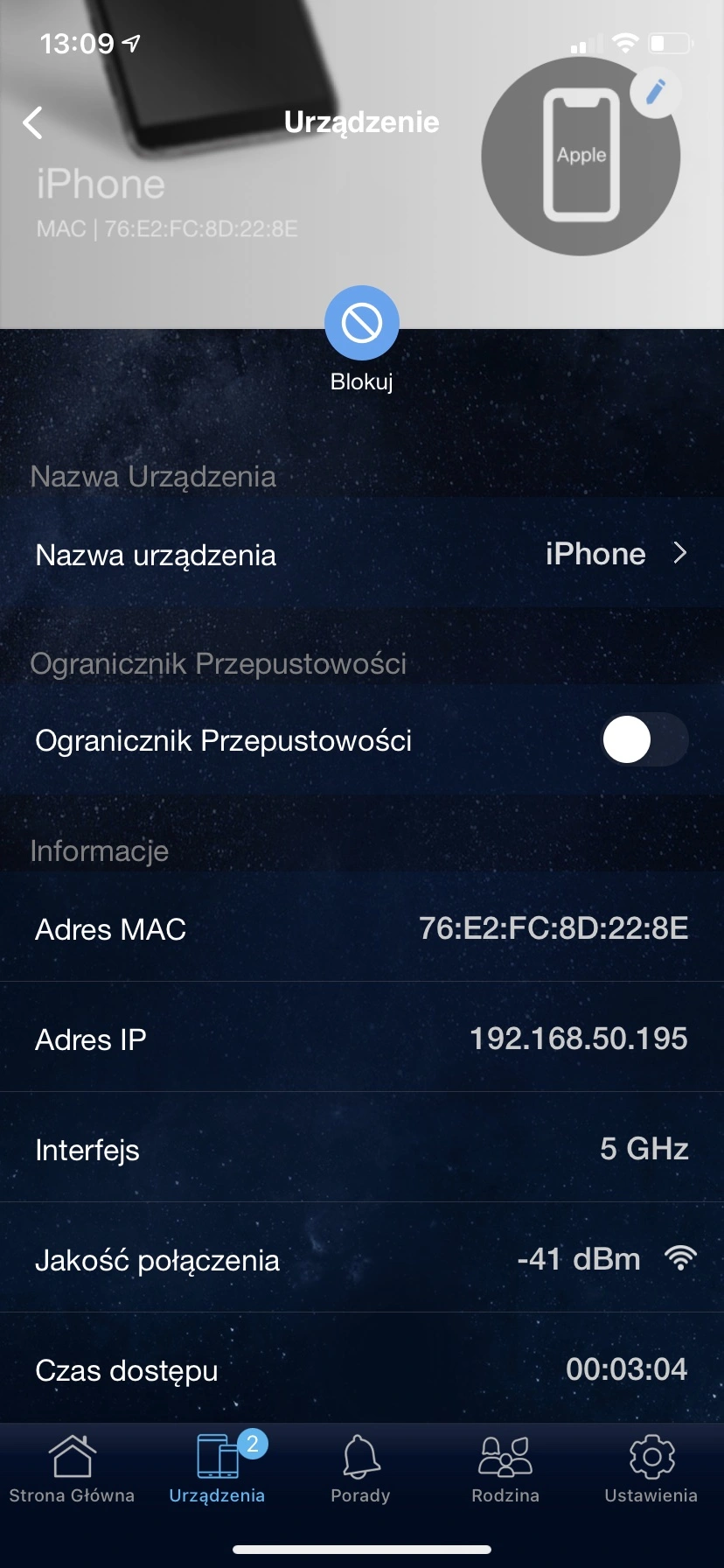Go to the Ustawienia tab

tap(651, 1468)
